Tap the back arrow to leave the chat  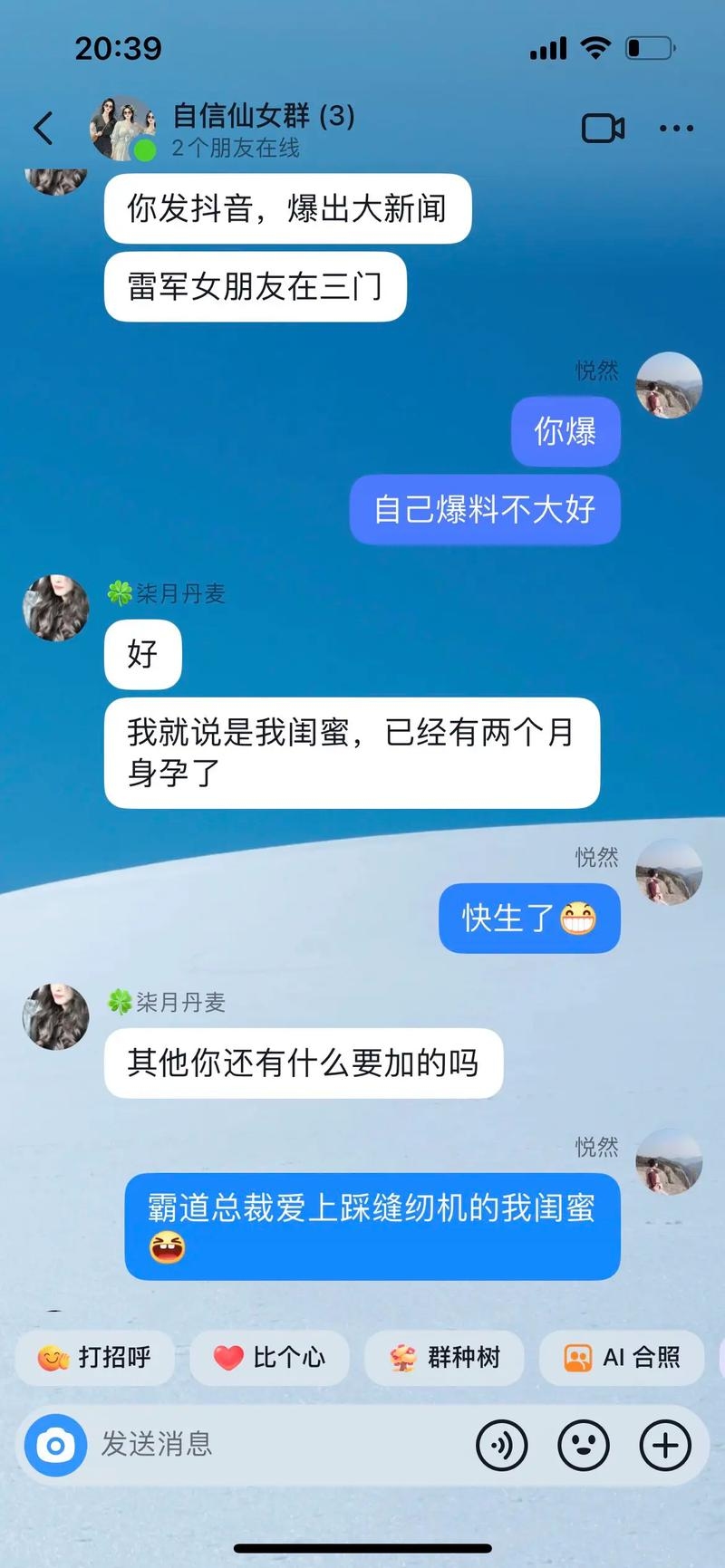42,128
